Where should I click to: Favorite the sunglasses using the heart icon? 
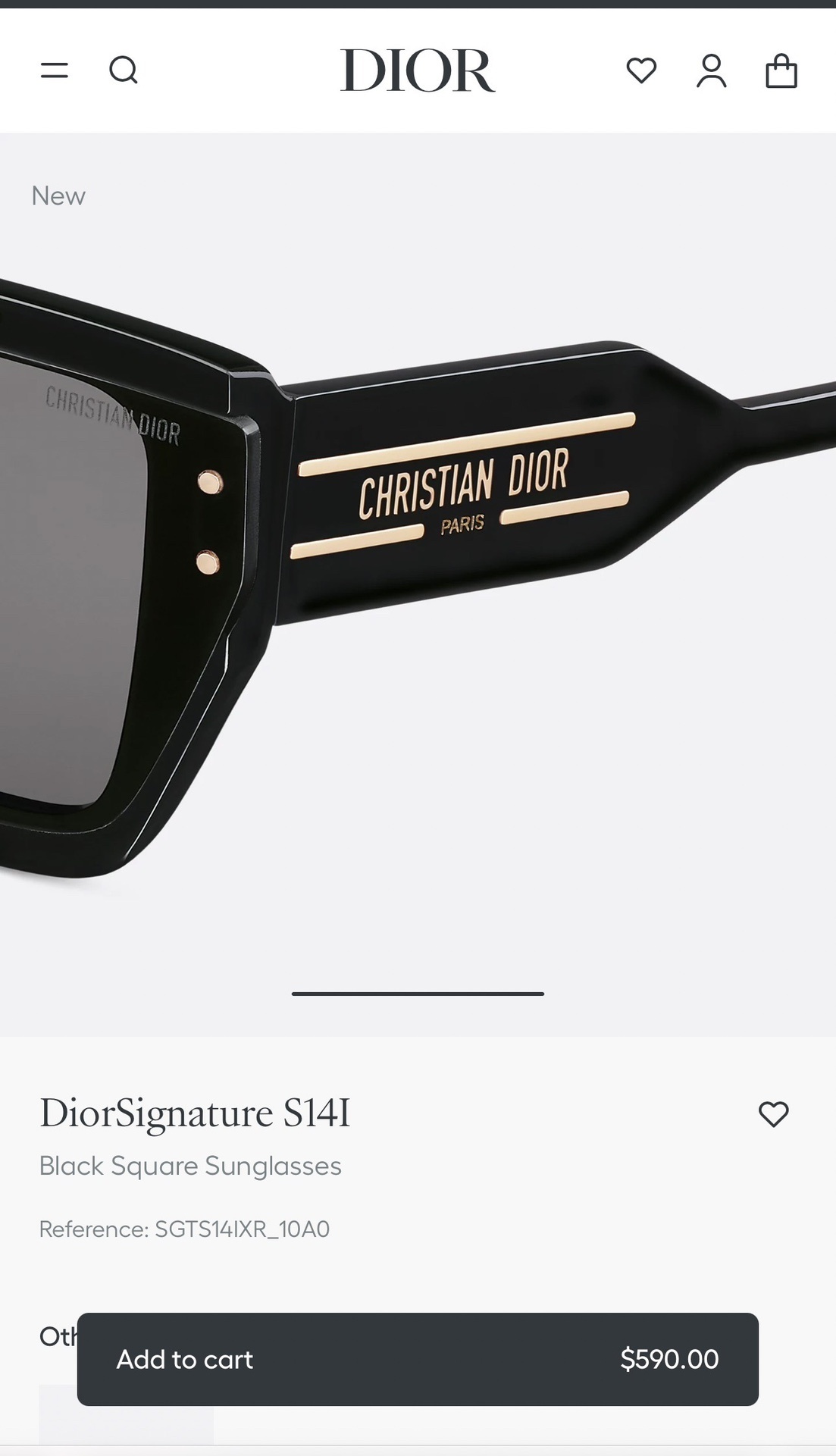click(775, 1114)
